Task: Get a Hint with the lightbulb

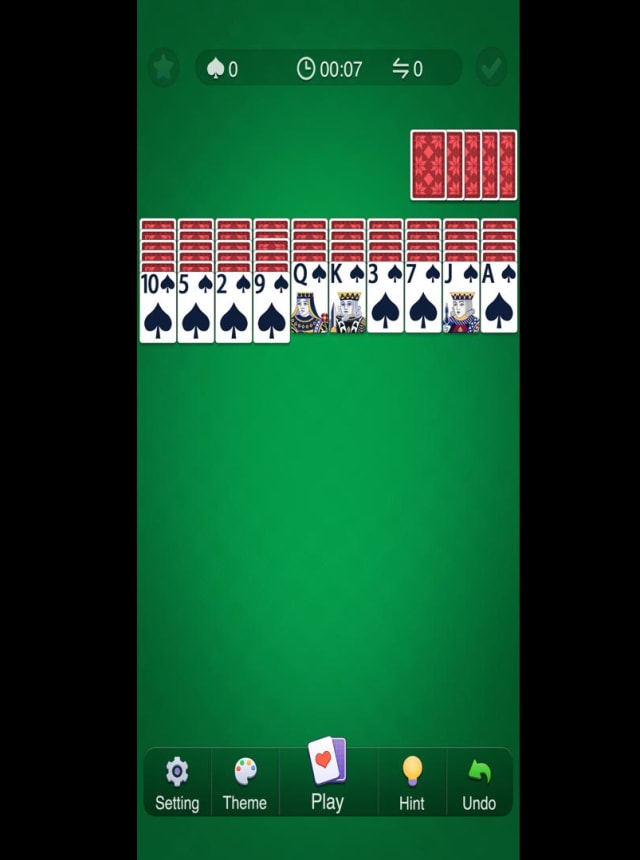Action: (x=412, y=783)
